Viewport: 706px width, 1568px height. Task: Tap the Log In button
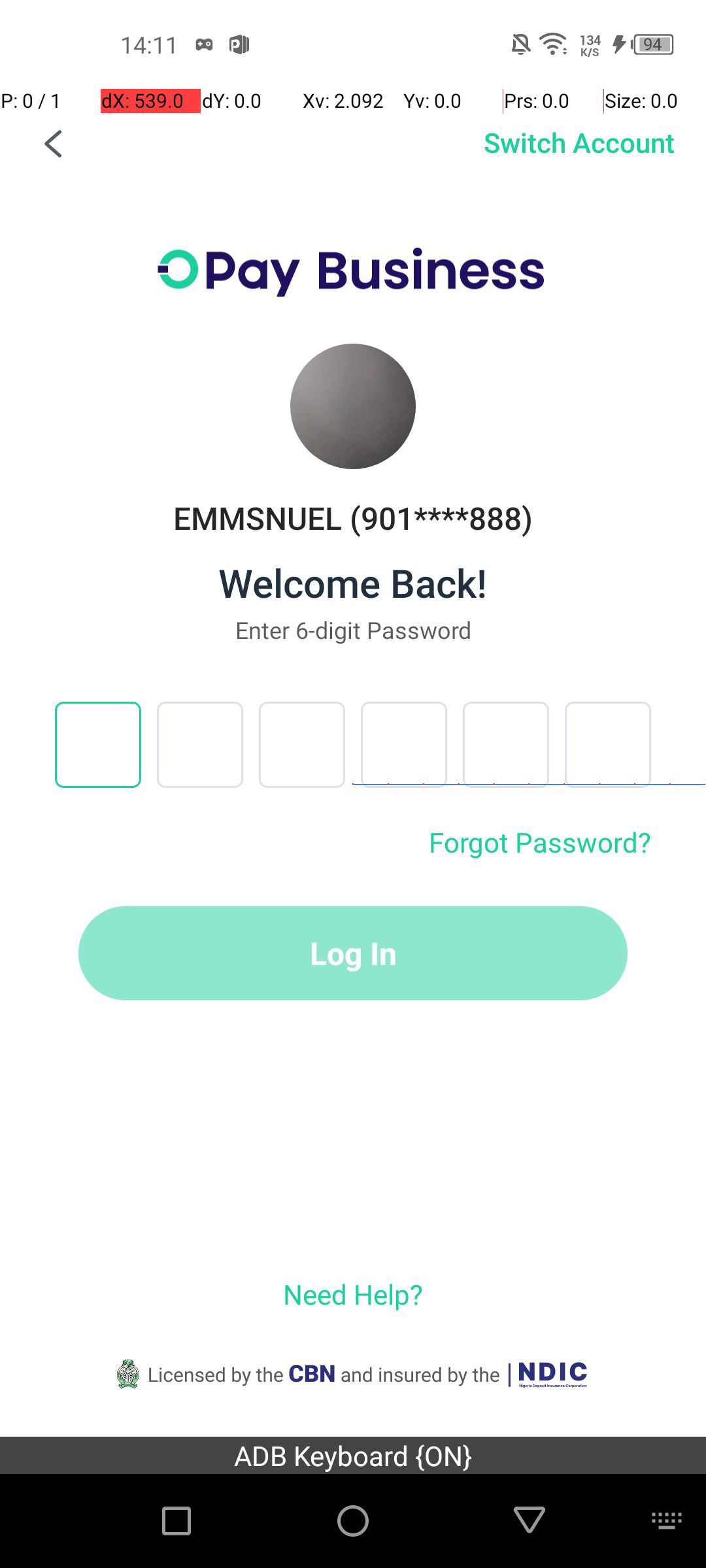[x=353, y=953]
